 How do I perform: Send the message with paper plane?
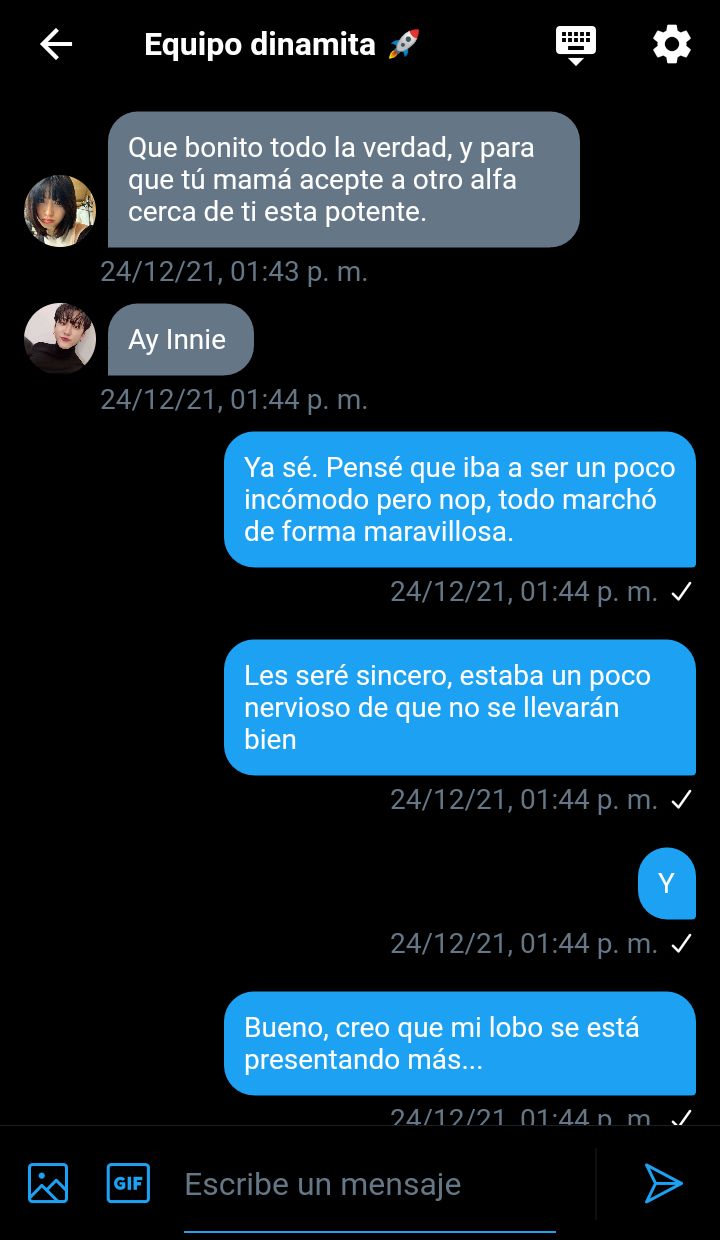[662, 1184]
